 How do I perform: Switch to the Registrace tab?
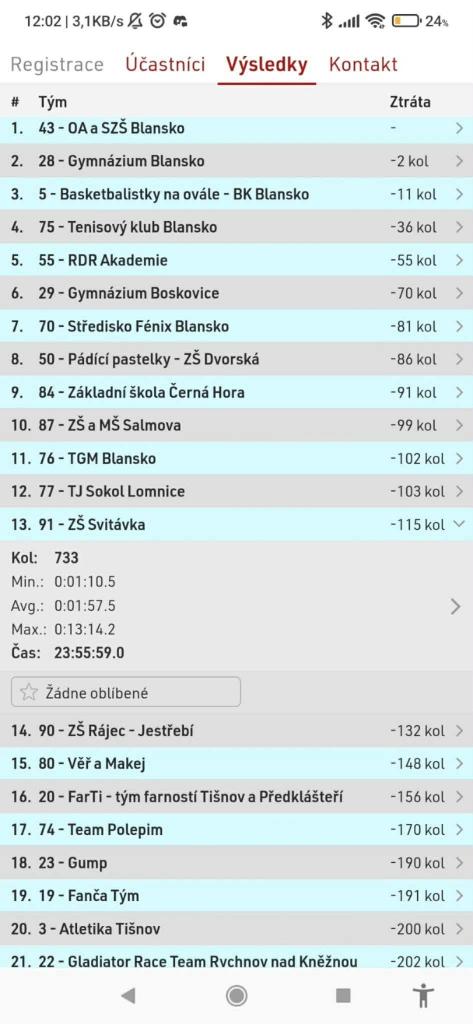tap(57, 65)
